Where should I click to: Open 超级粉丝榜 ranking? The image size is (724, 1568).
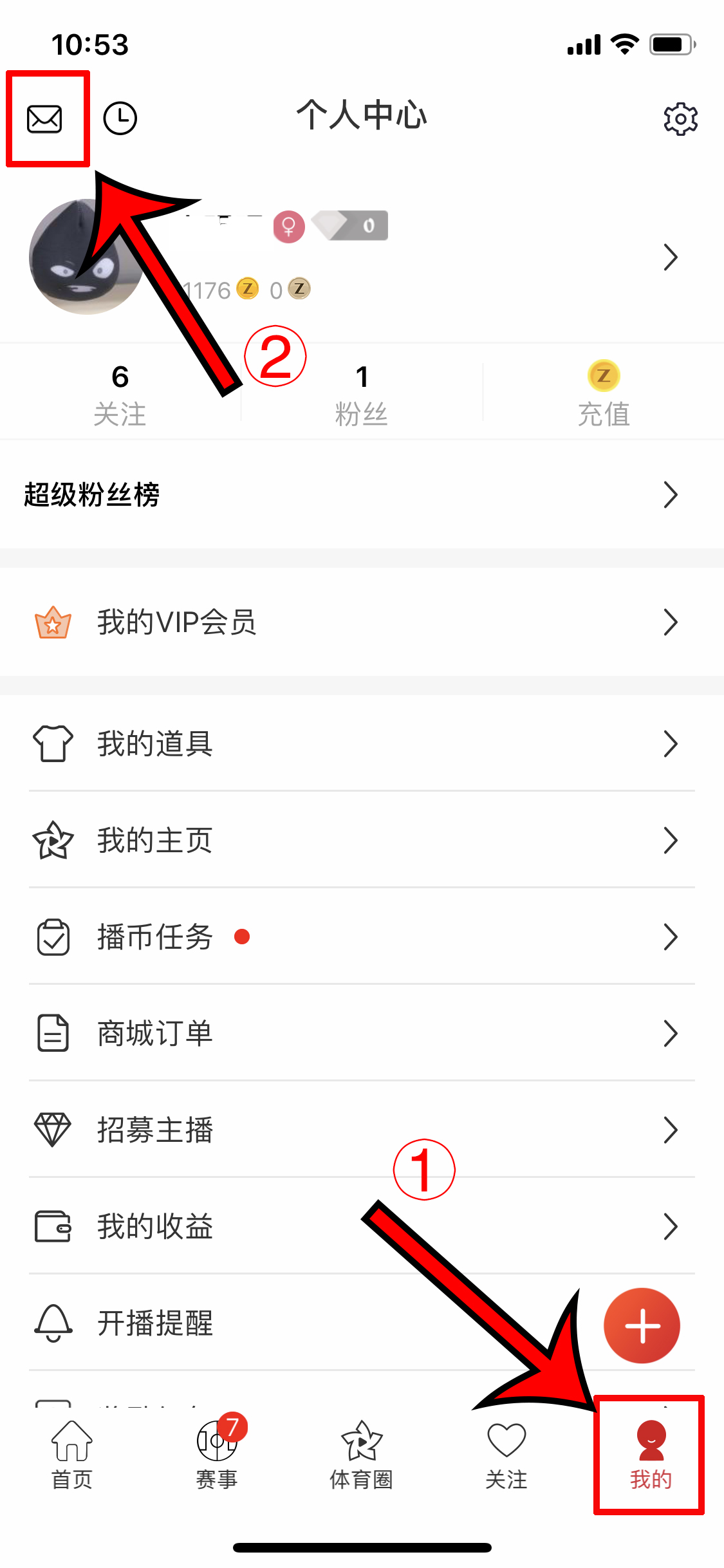pyautogui.click(x=360, y=495)
